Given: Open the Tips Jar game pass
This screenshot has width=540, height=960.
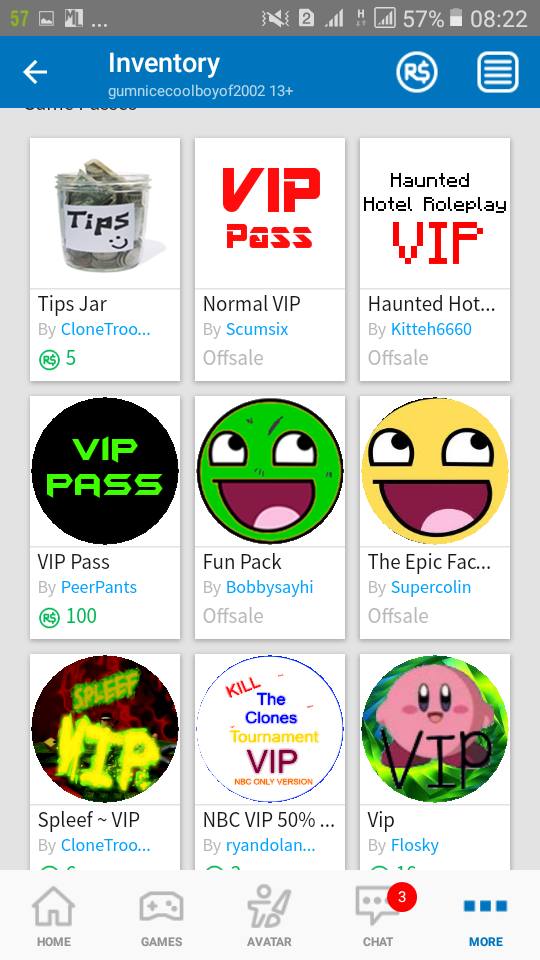Looking at the screenshot, I should (x=105, y=259).
